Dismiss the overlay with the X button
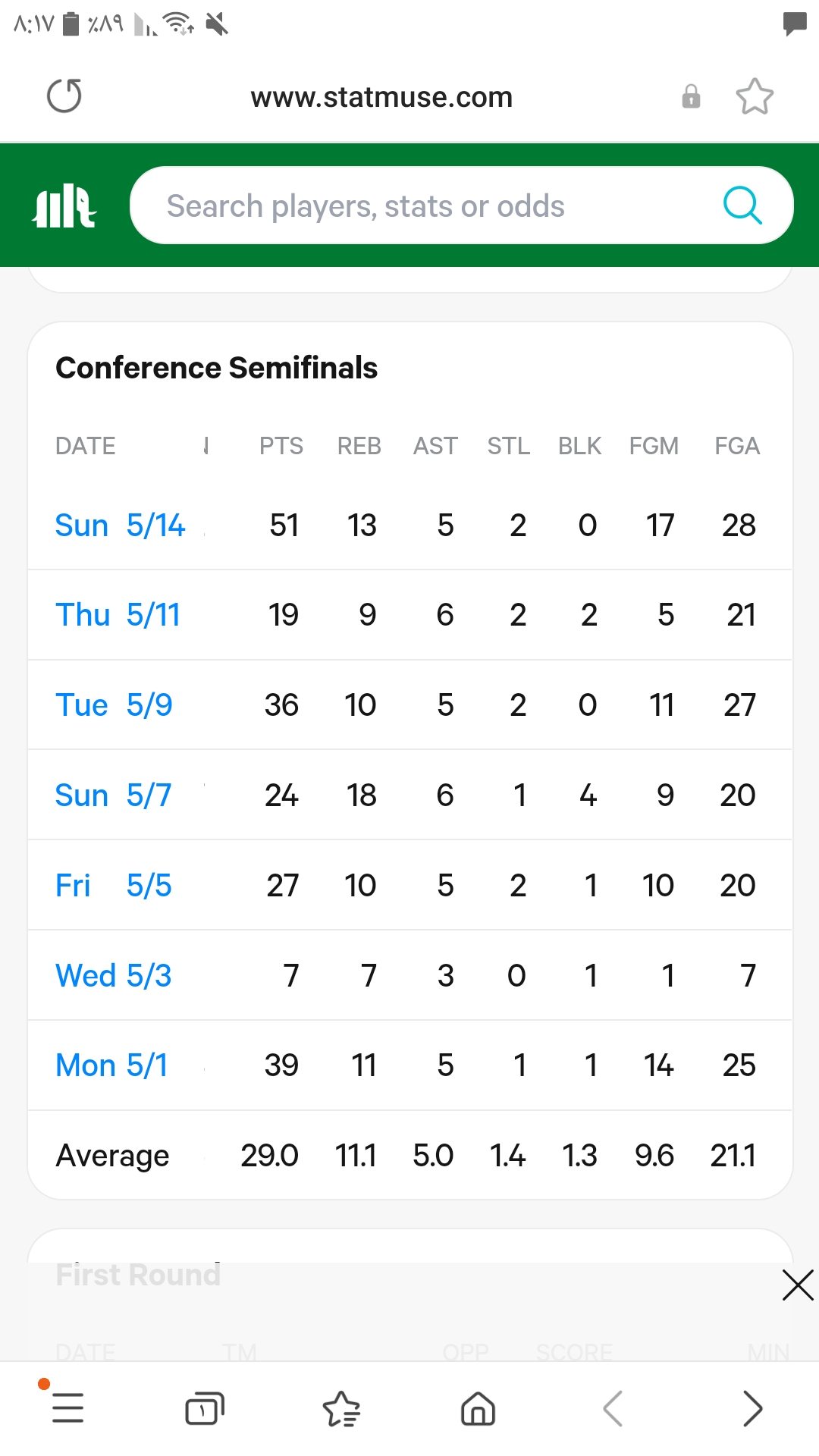This screenshot has width=819, height=1456. (798, 1285)
